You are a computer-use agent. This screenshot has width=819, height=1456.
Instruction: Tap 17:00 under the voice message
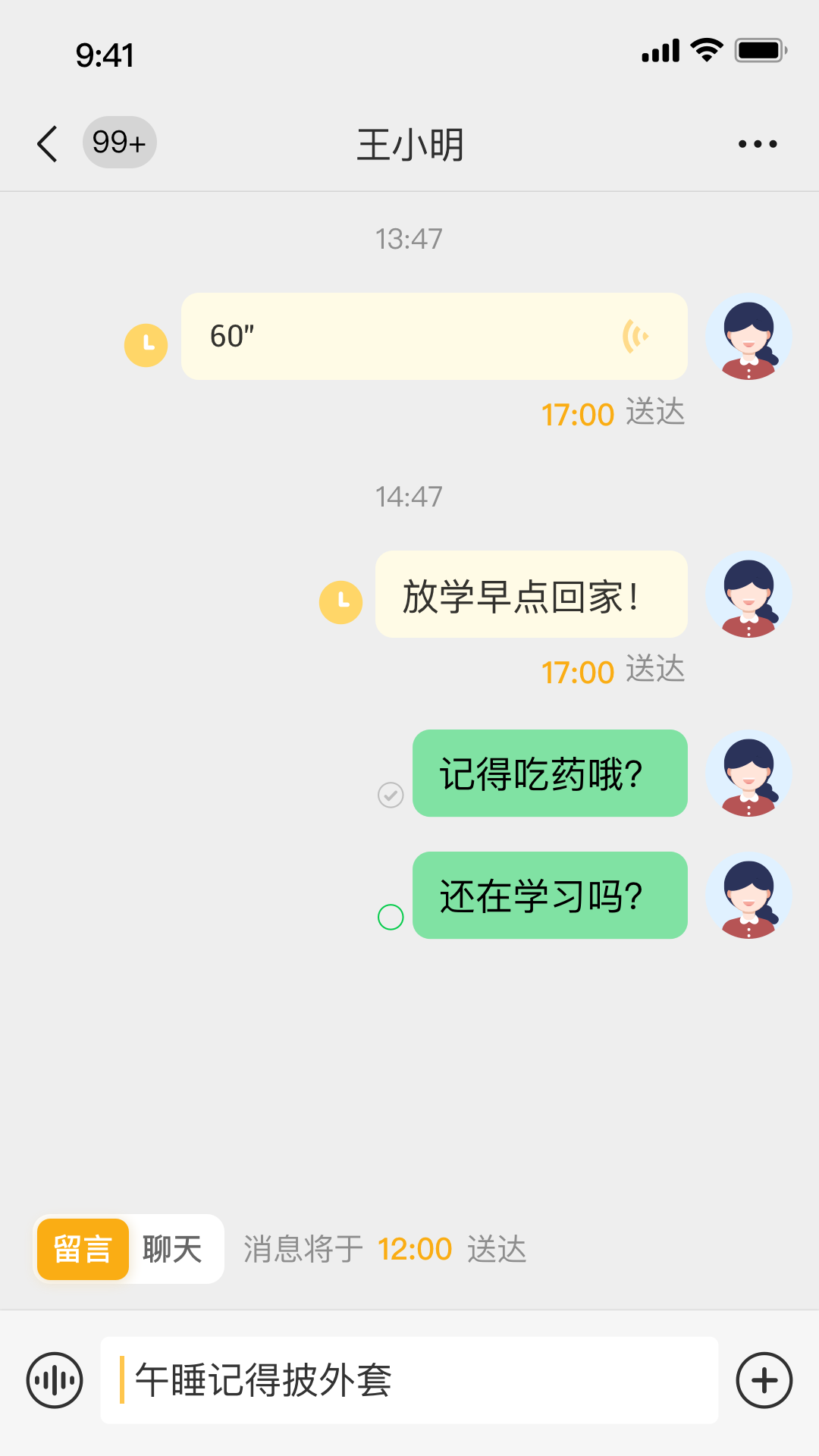tap(578, 414)
